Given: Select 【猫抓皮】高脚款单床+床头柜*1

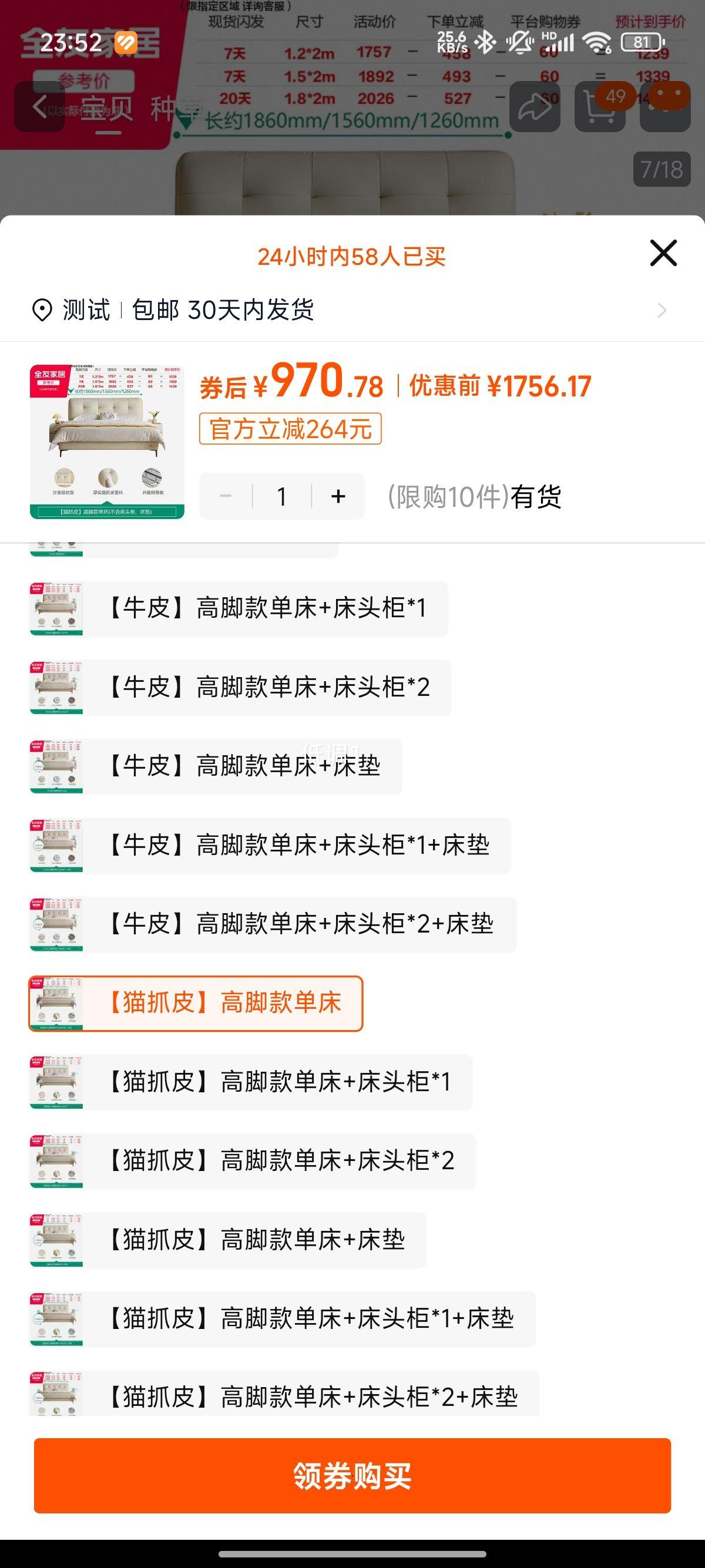Looking at the screenshot, I should point(250,1082).
